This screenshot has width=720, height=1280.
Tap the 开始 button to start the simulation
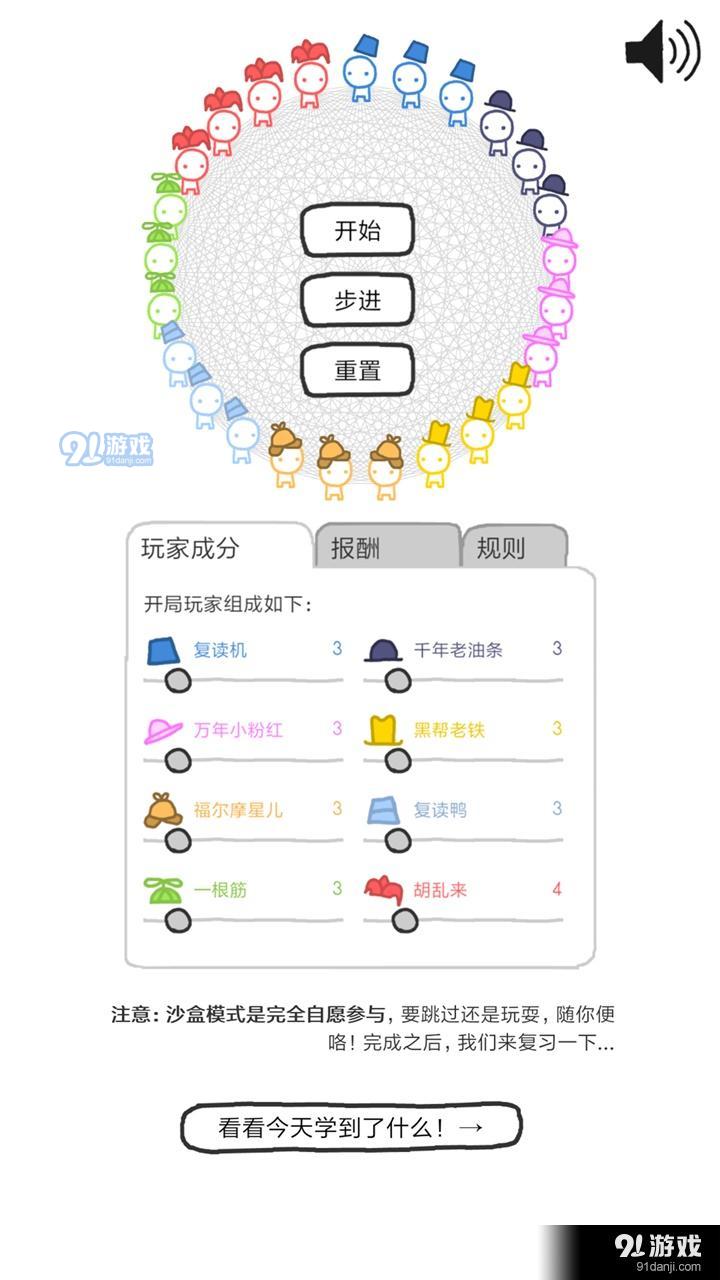(357, 231)
